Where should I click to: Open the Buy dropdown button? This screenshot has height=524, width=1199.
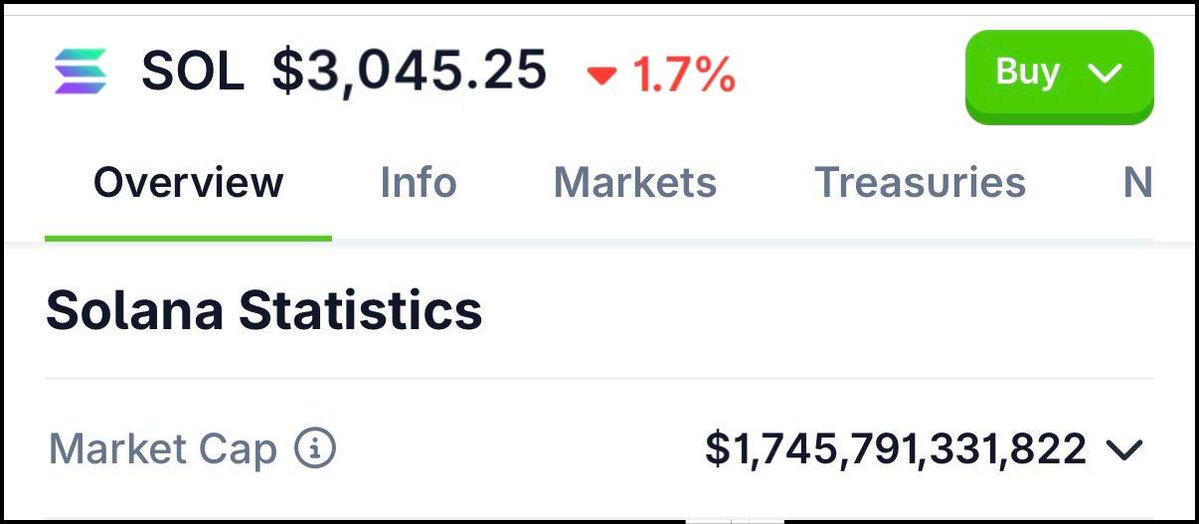click(x=1059, y=74)
